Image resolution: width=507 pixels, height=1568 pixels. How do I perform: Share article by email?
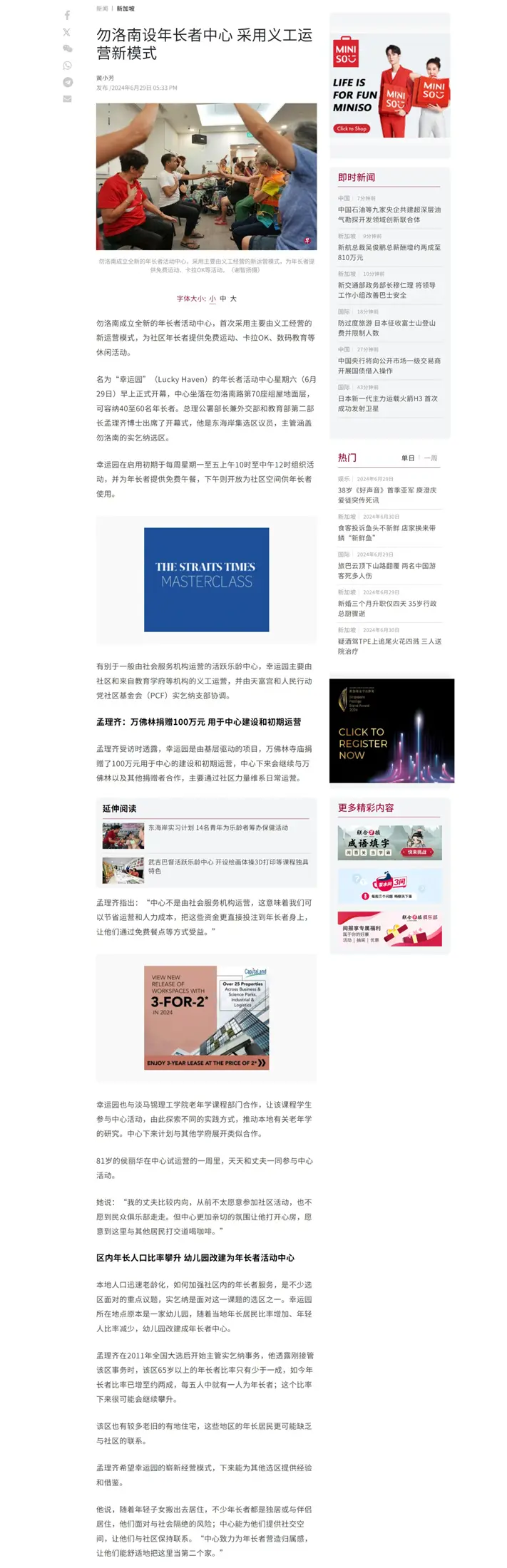67,99
